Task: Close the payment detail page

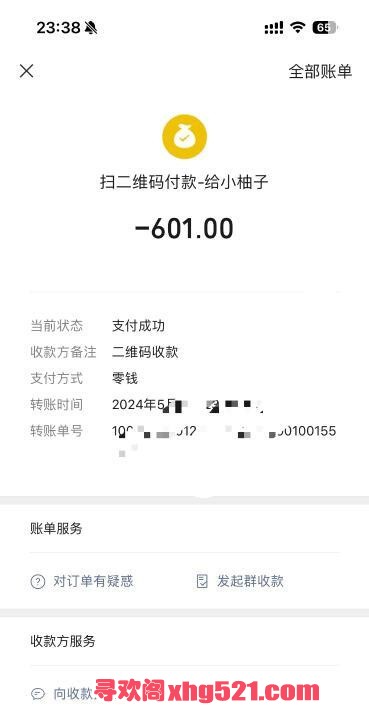Action: (27, 71)
